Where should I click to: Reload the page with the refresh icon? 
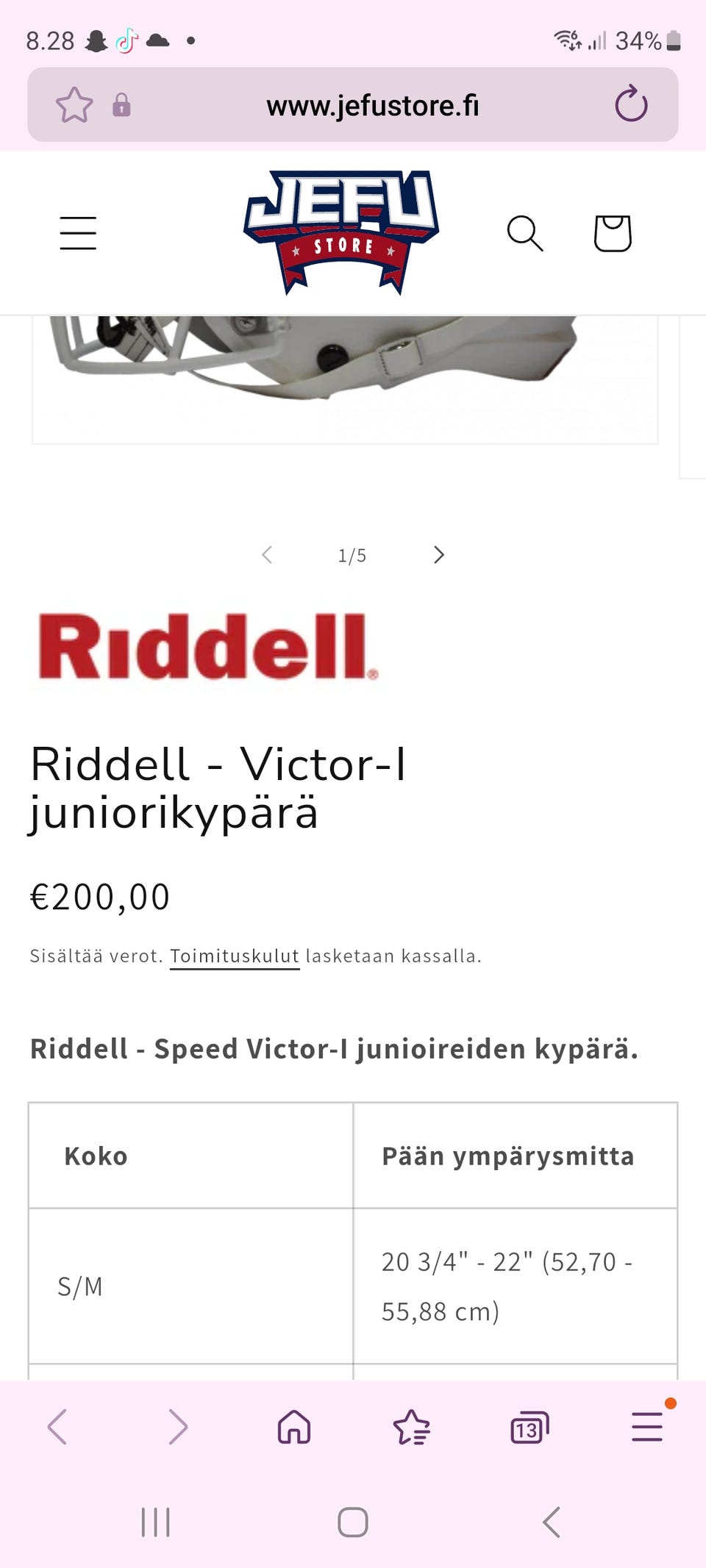(x=630, y=104)
